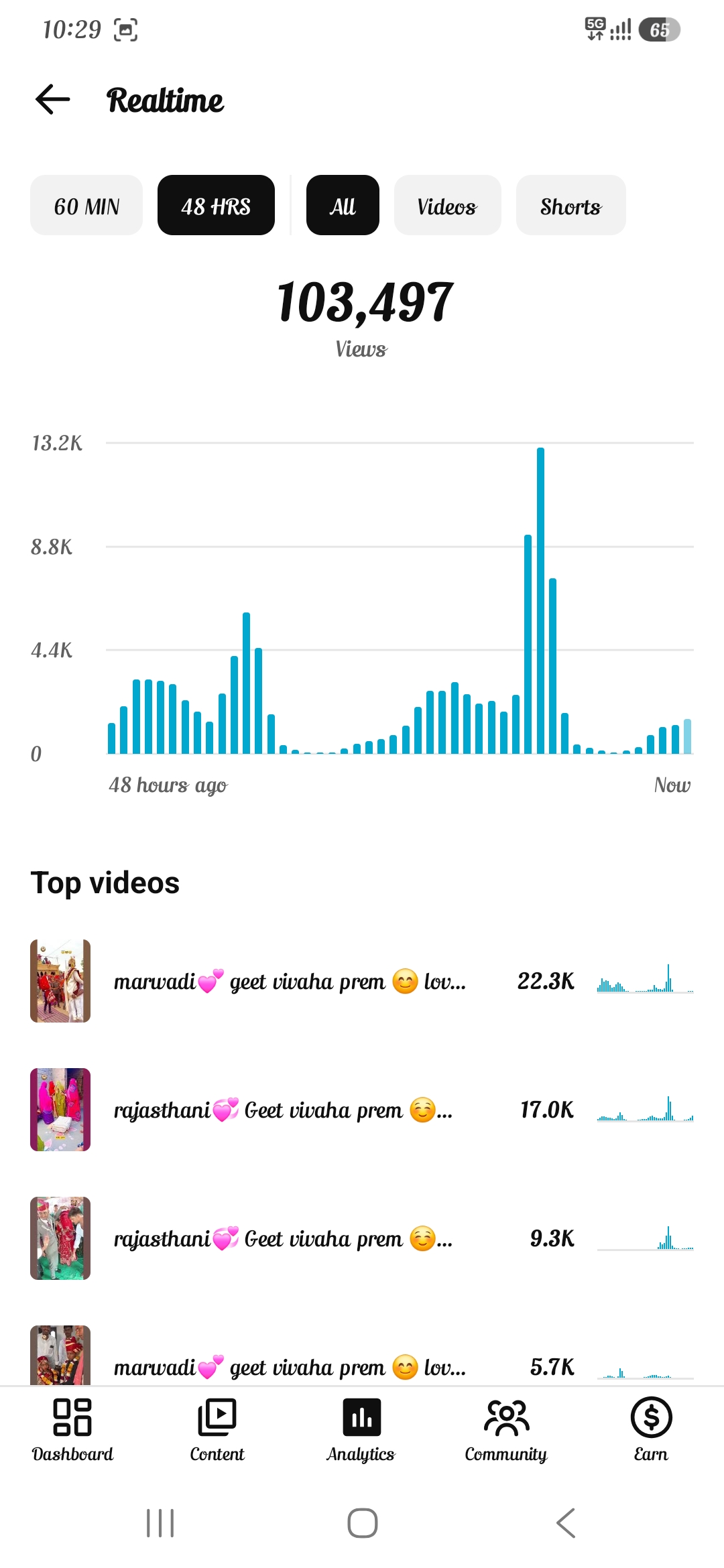Screen dimensions: 724x1568
Task: Switch to the 60 MIN time range
Action: tap(86, 206)
